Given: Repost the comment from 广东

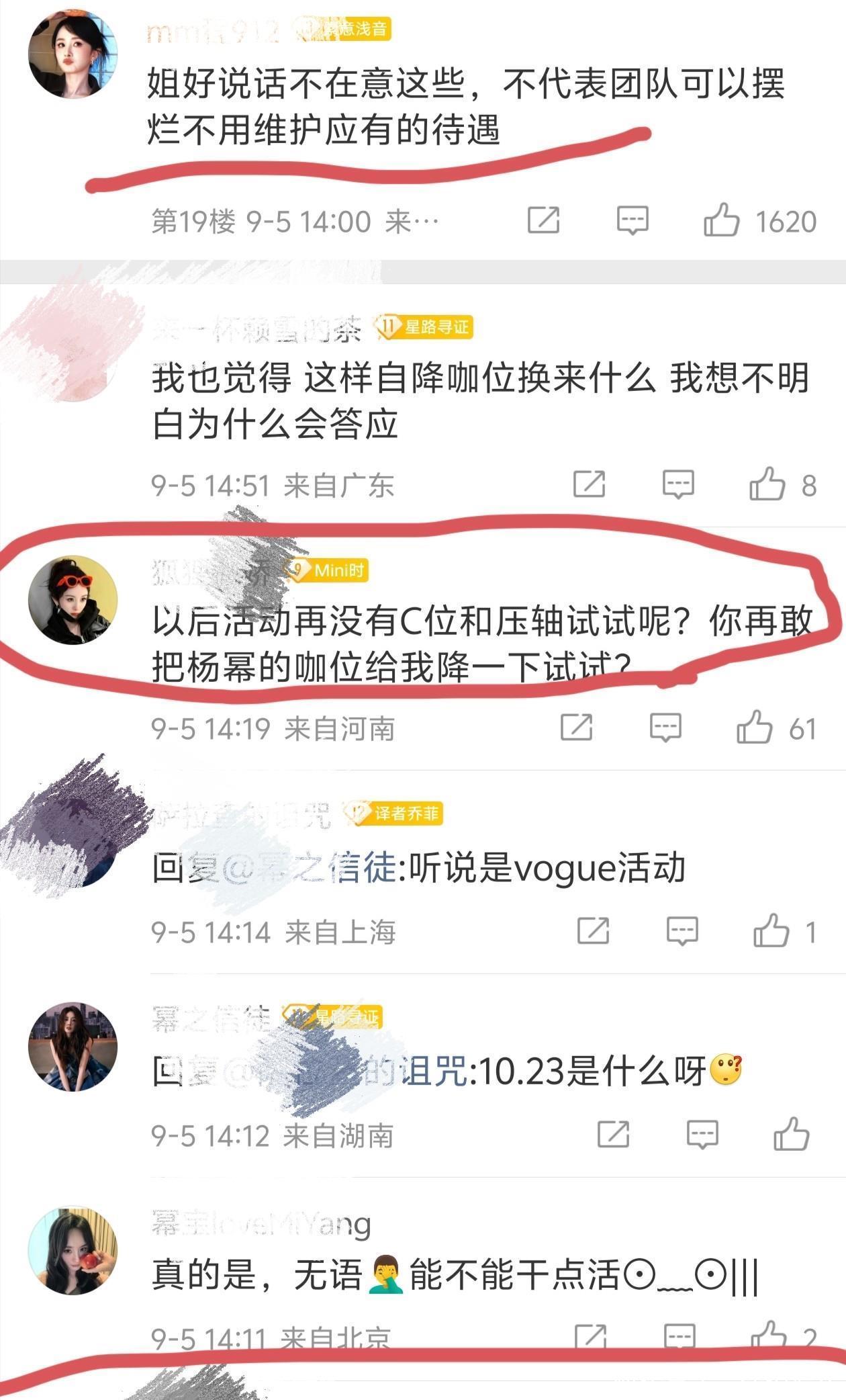Looking at the screenshot, I should pos(589,484).
